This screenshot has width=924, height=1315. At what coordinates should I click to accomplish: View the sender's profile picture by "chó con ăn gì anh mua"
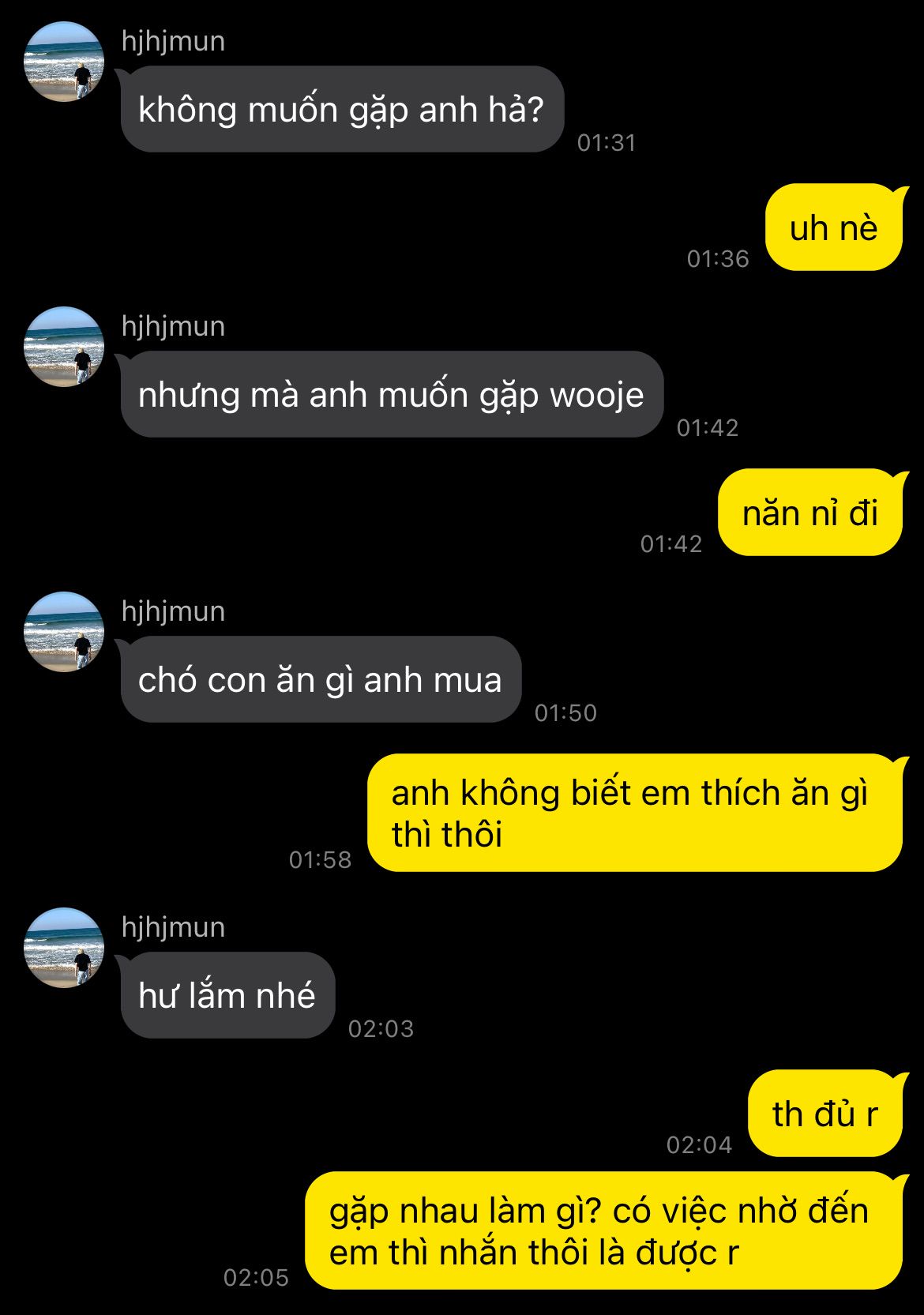pos(64,632)
